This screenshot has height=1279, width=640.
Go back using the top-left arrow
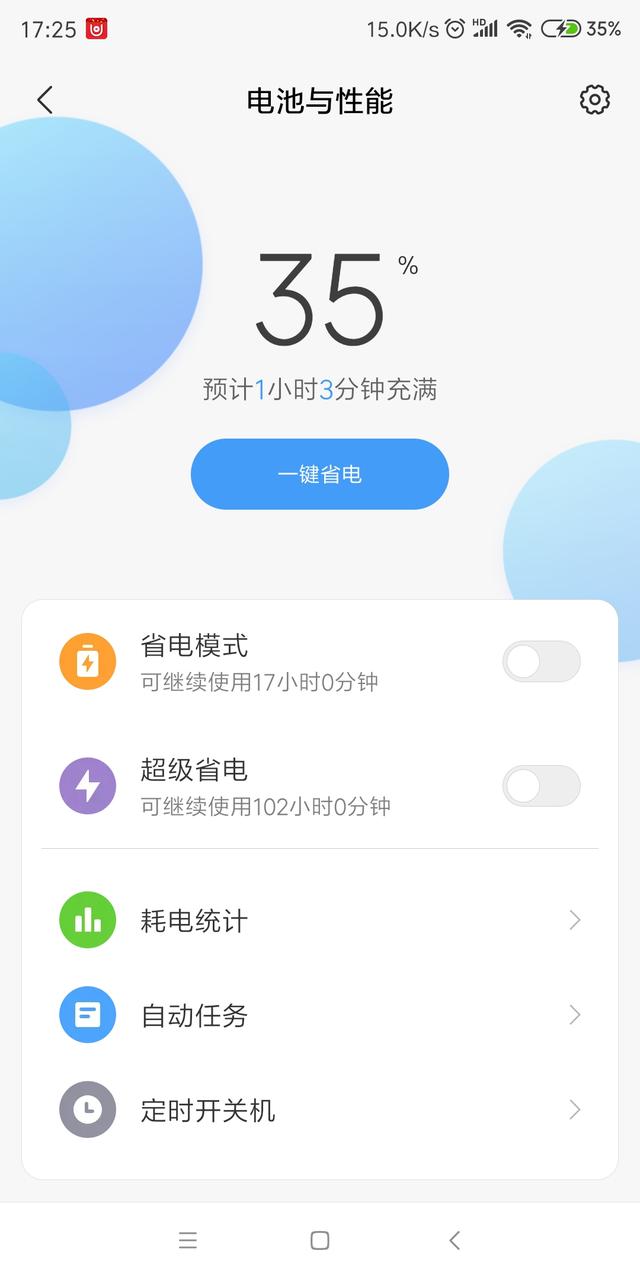pyautogui.click(x=45, y=100)
